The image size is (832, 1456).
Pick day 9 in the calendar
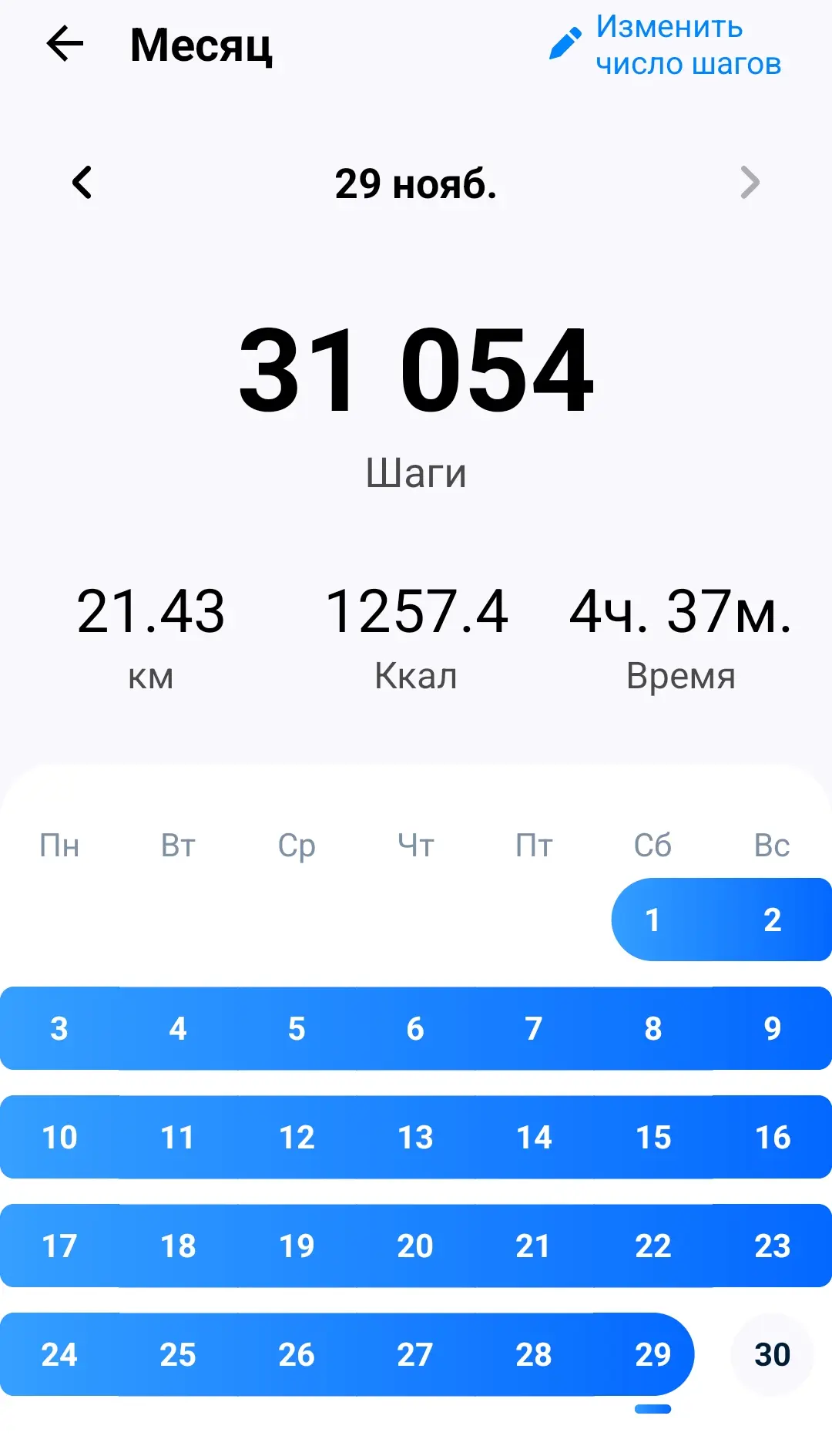click(x=772, y=1028)
